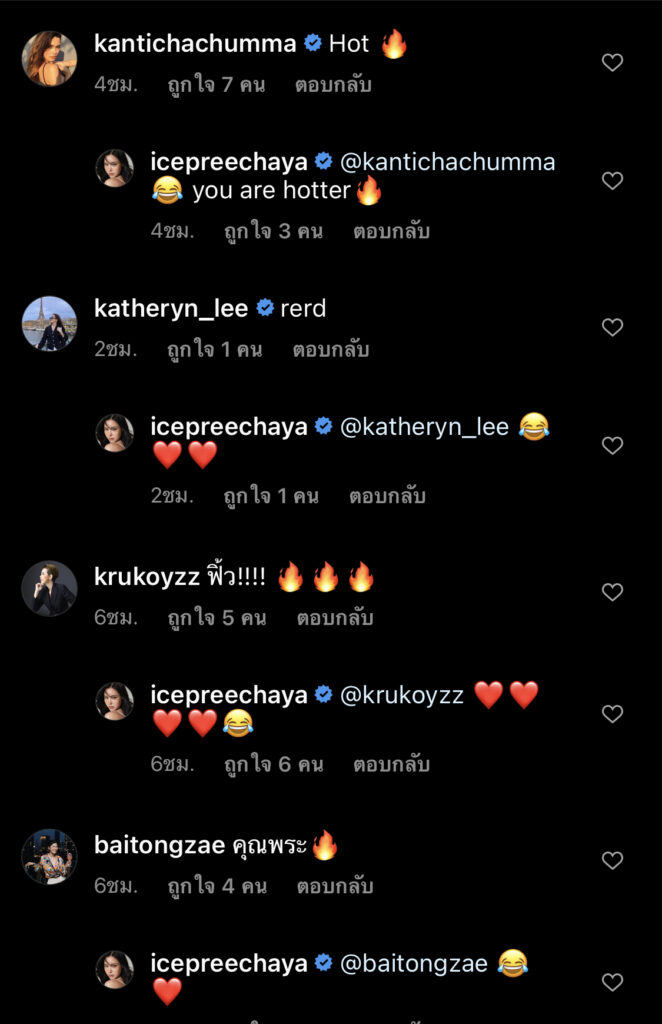662x1024 pixels.
Task: Like krukoyzz's comment
Action: pyautogui.click(x=612, y=593)
